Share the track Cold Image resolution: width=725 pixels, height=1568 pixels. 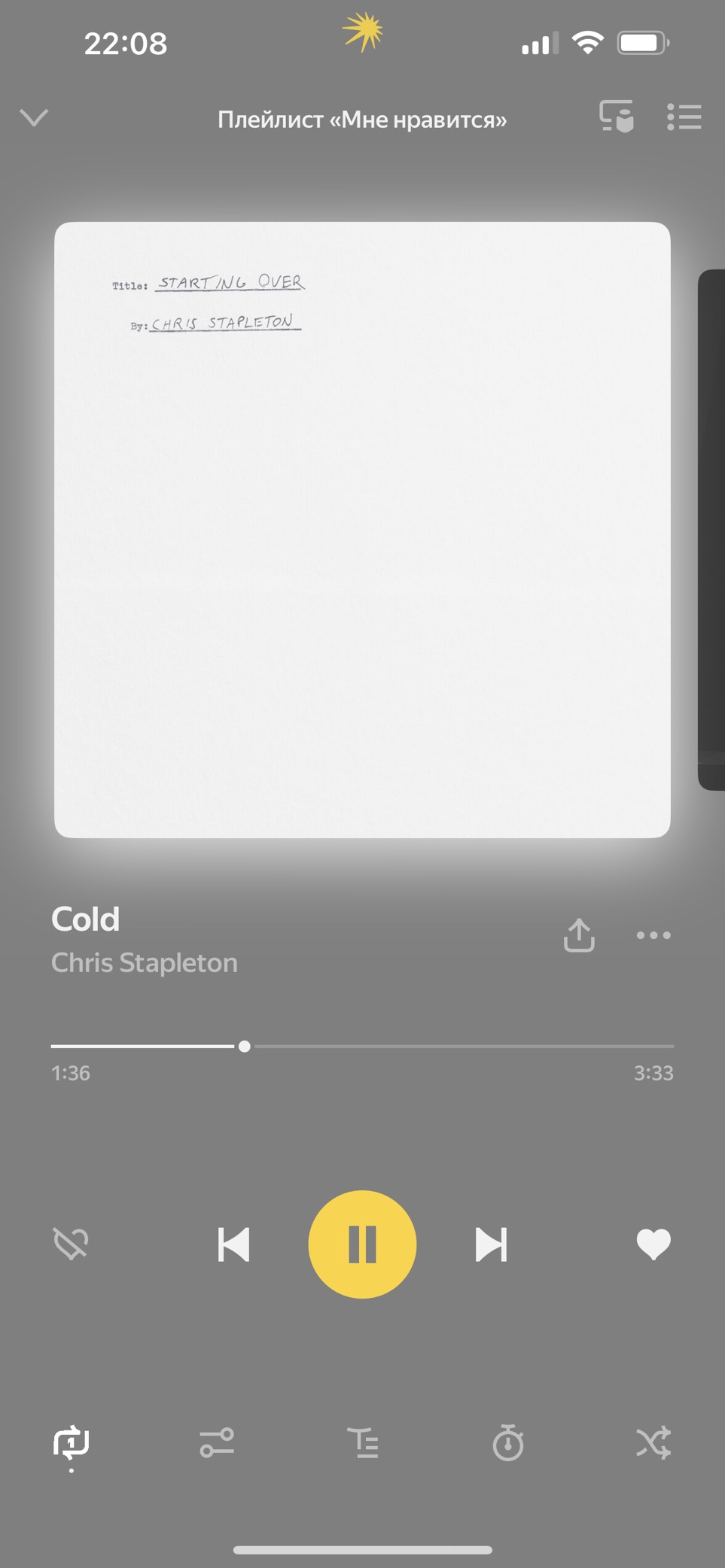point(579,935)
